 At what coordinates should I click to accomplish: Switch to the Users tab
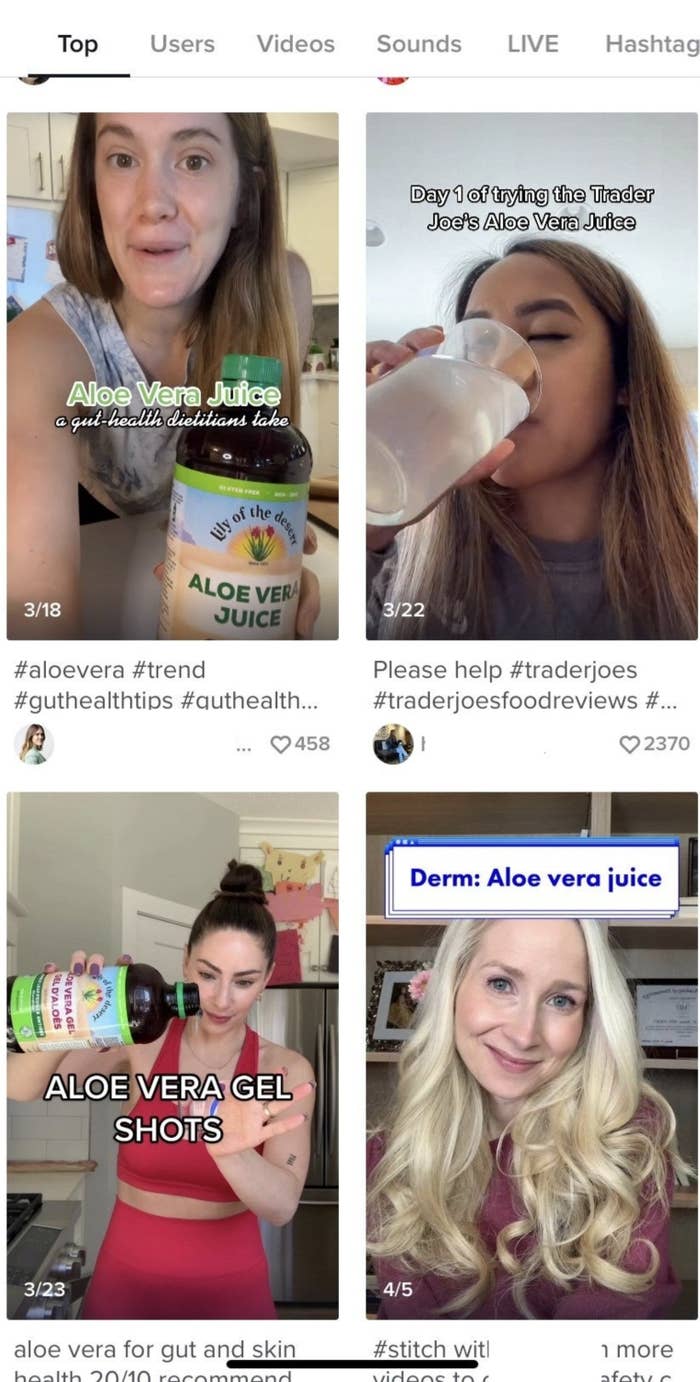click(x=182, y=44)
